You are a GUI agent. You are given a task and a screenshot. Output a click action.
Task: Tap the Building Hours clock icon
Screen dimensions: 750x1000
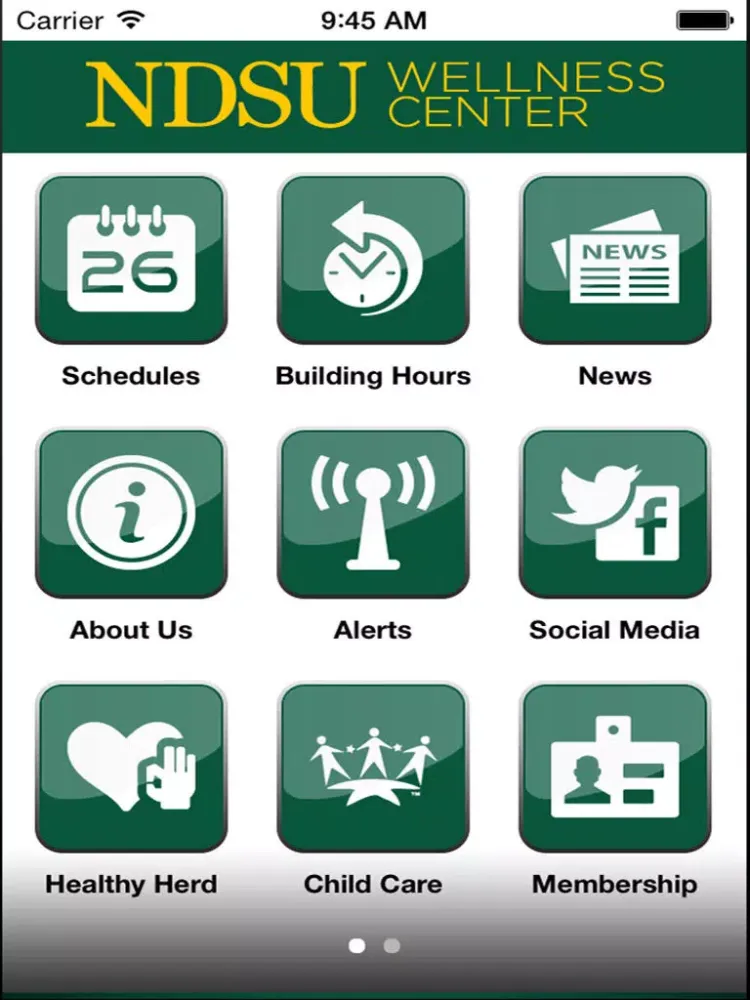click(373, 258)
